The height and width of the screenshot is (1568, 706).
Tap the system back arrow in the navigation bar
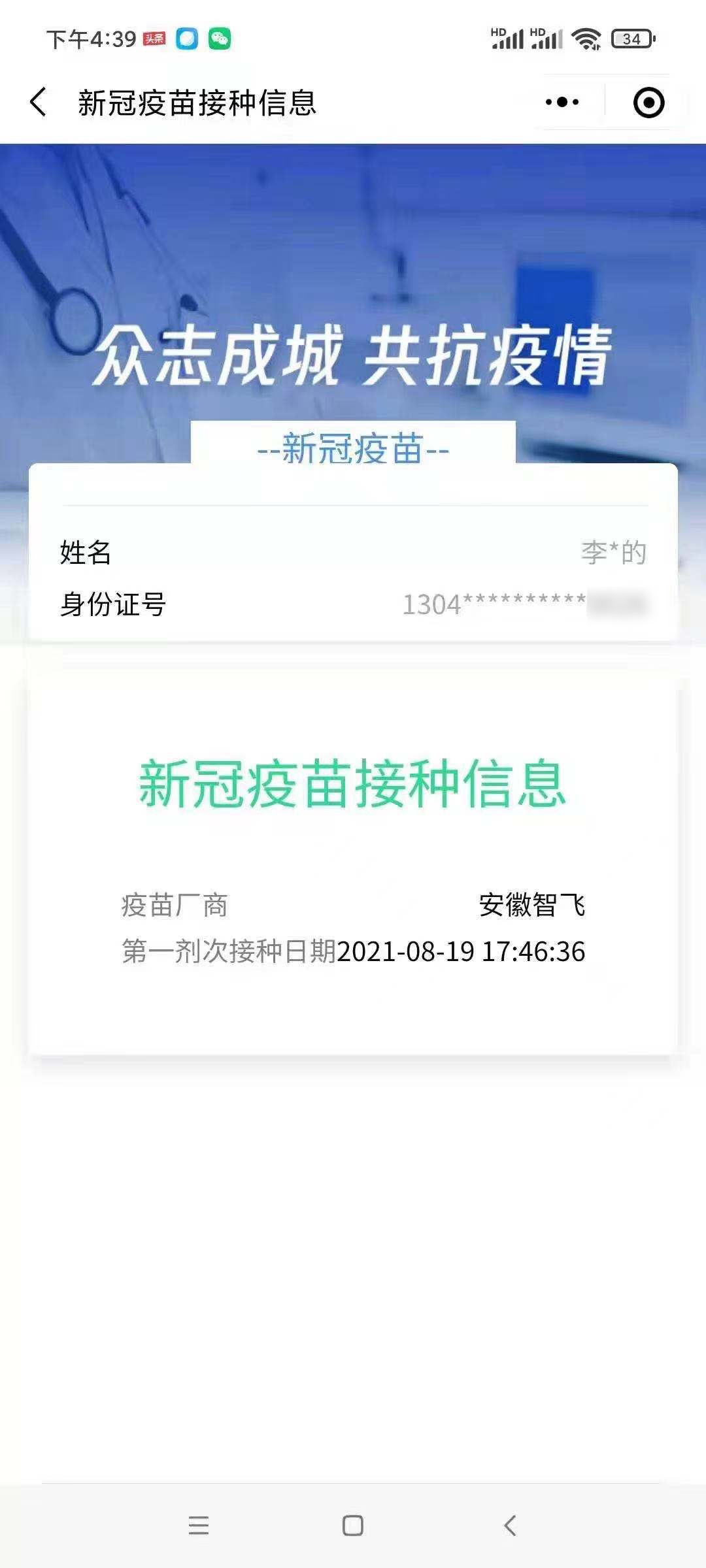511,1525
